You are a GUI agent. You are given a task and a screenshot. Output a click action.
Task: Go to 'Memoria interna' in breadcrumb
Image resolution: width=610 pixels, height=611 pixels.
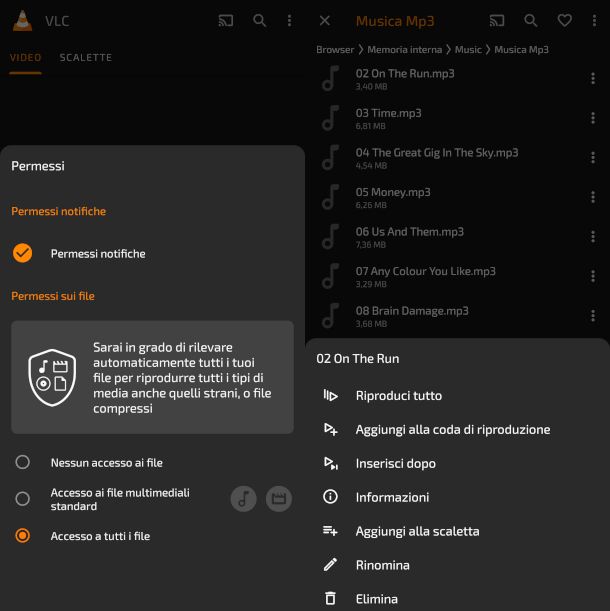click(x=404, y=49)
